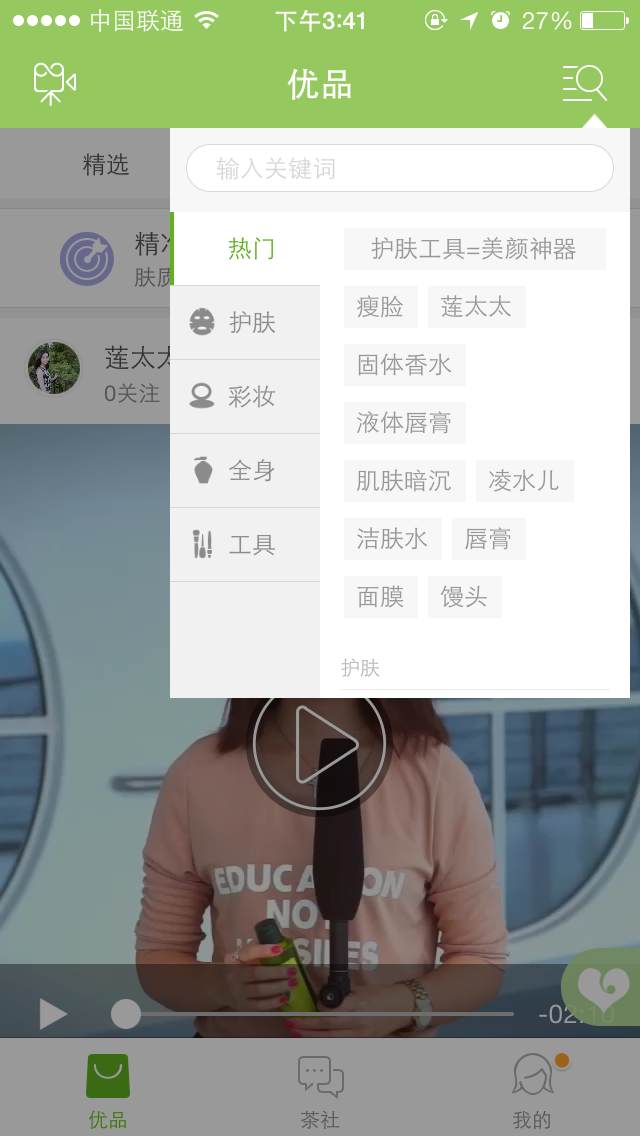Search the tag 护肤工具=美颜神器
Viewport: 640px width, 1136px height.
pyautogui.click(x=475, y=248)
